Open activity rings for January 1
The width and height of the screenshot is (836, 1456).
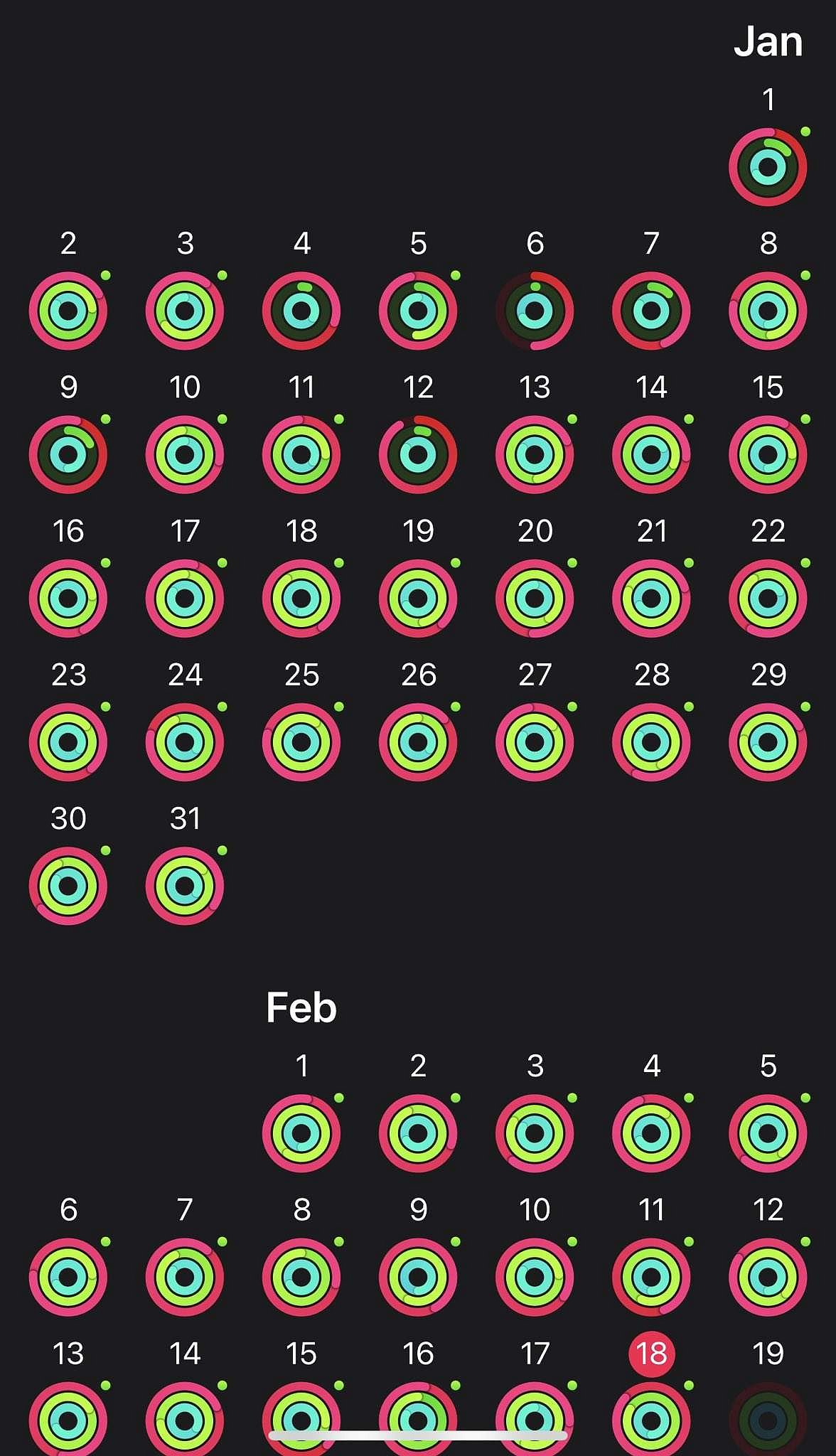(768, 167)
